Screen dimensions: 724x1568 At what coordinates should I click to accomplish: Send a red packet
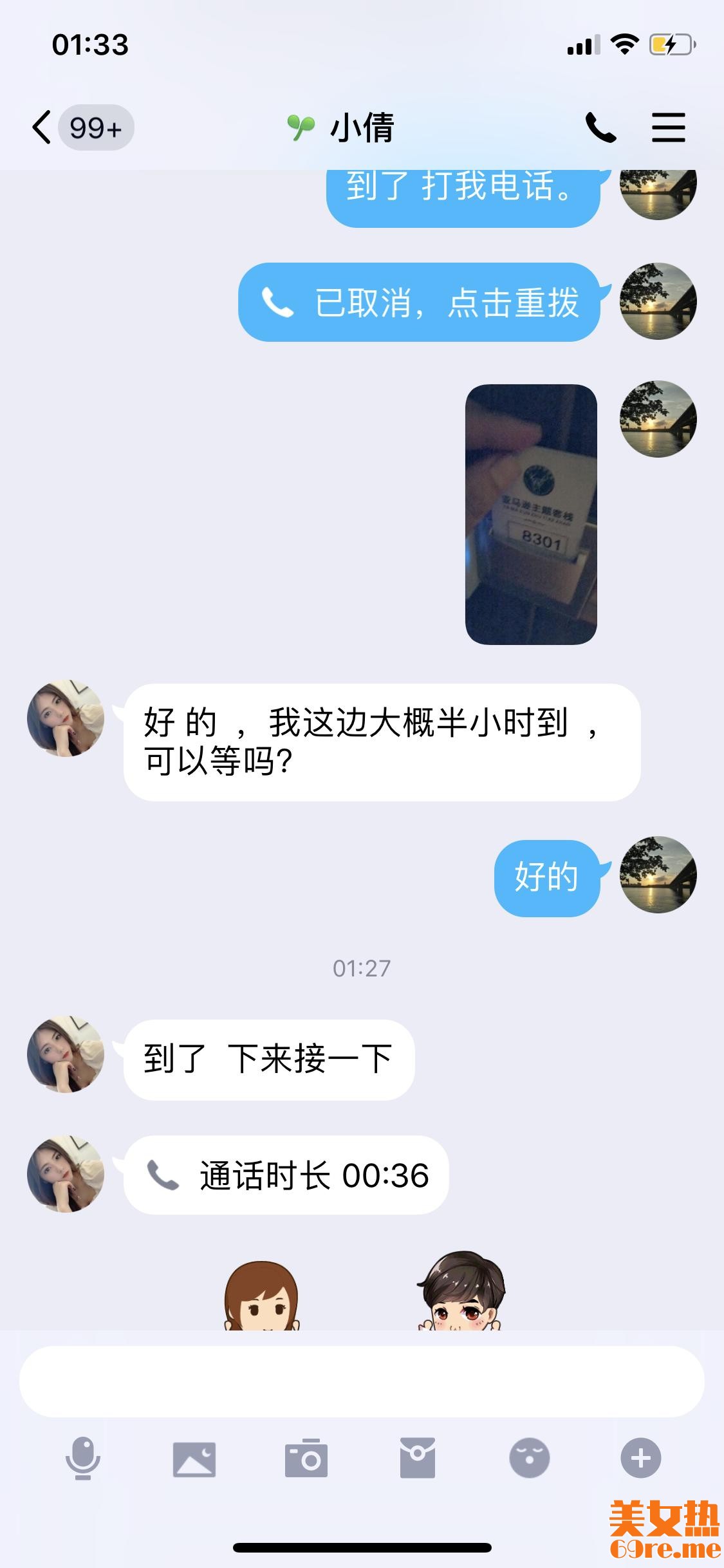pos(418,1459)
